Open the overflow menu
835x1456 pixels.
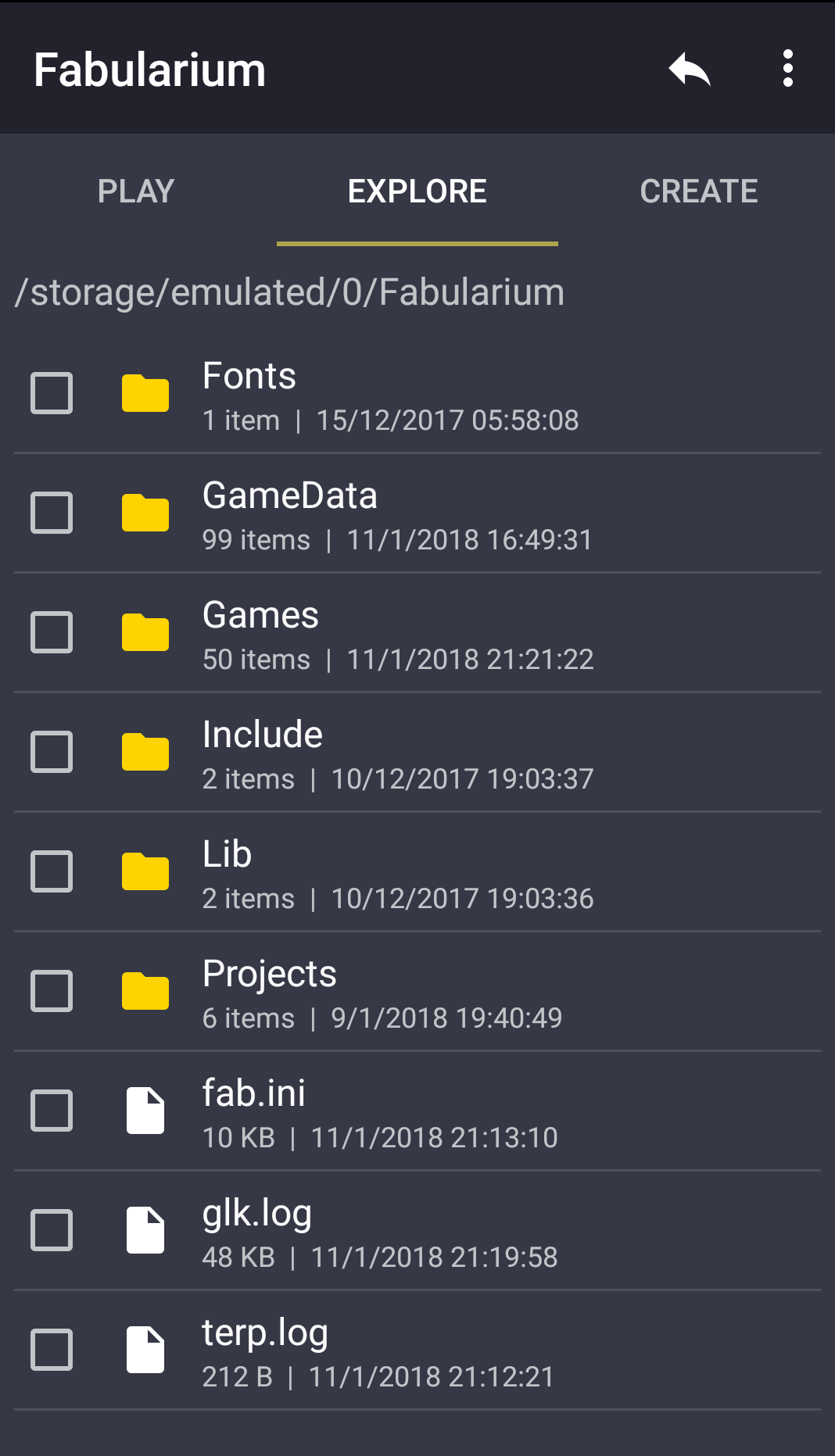(787, 70)
